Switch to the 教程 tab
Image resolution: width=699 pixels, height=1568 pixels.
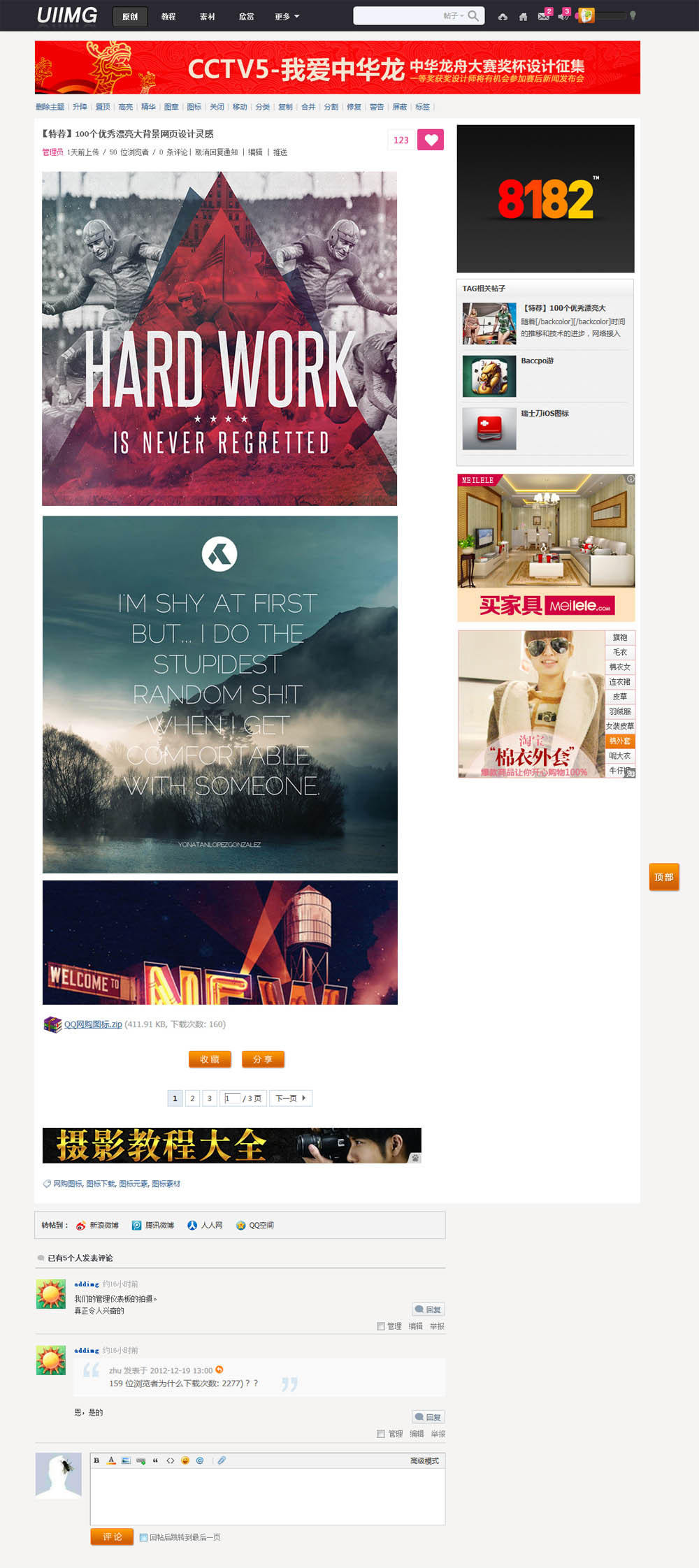[168, 17]
